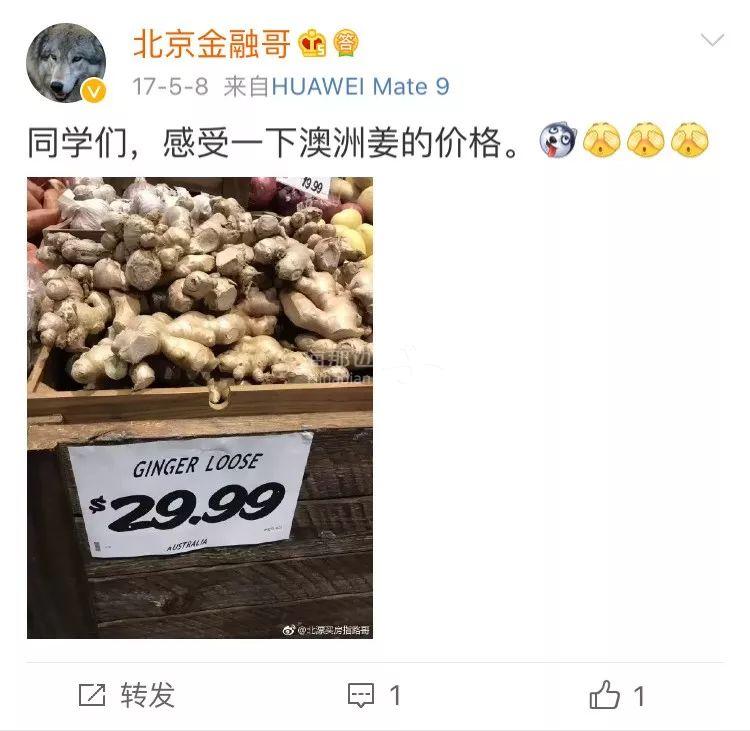Like this Weibo post

coord(617,695)
